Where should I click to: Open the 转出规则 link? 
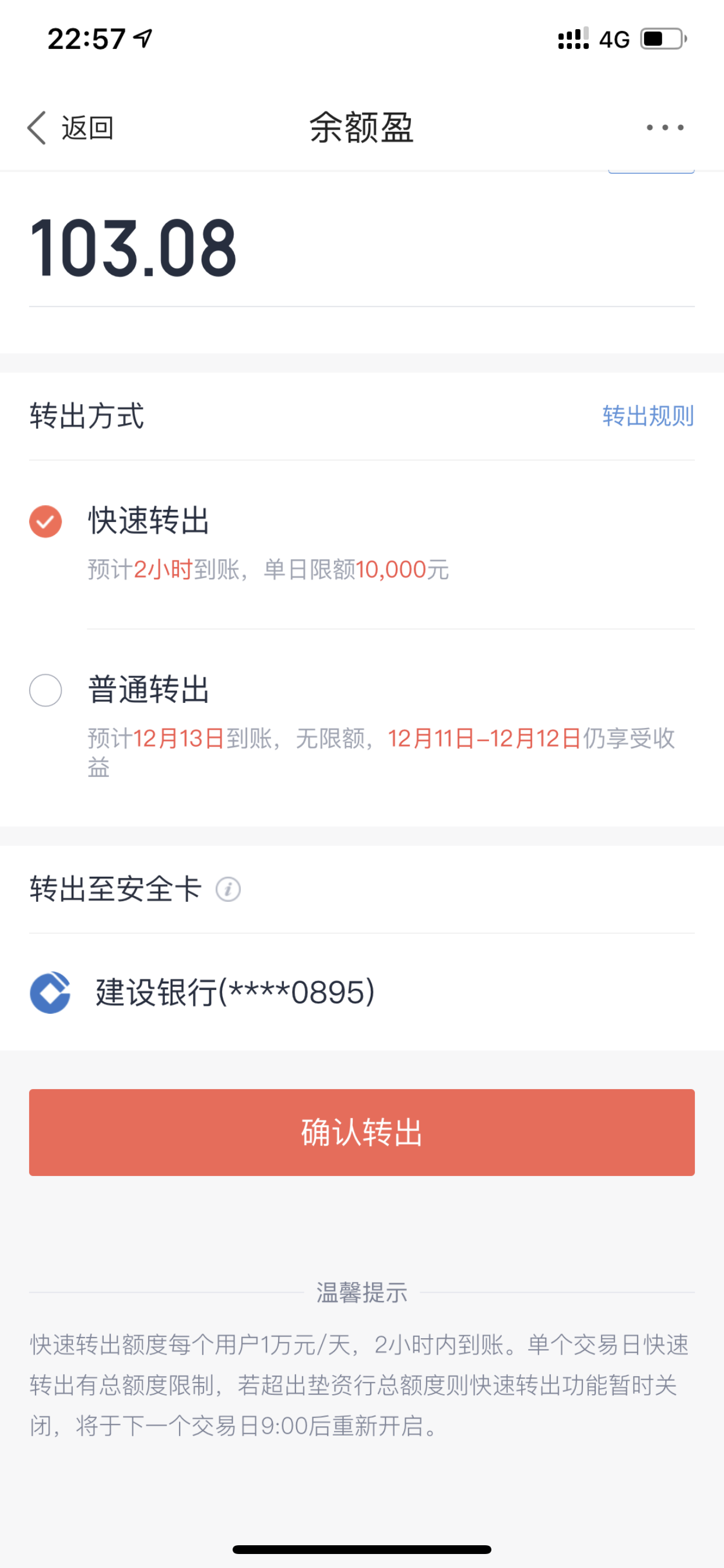point(648,416)
